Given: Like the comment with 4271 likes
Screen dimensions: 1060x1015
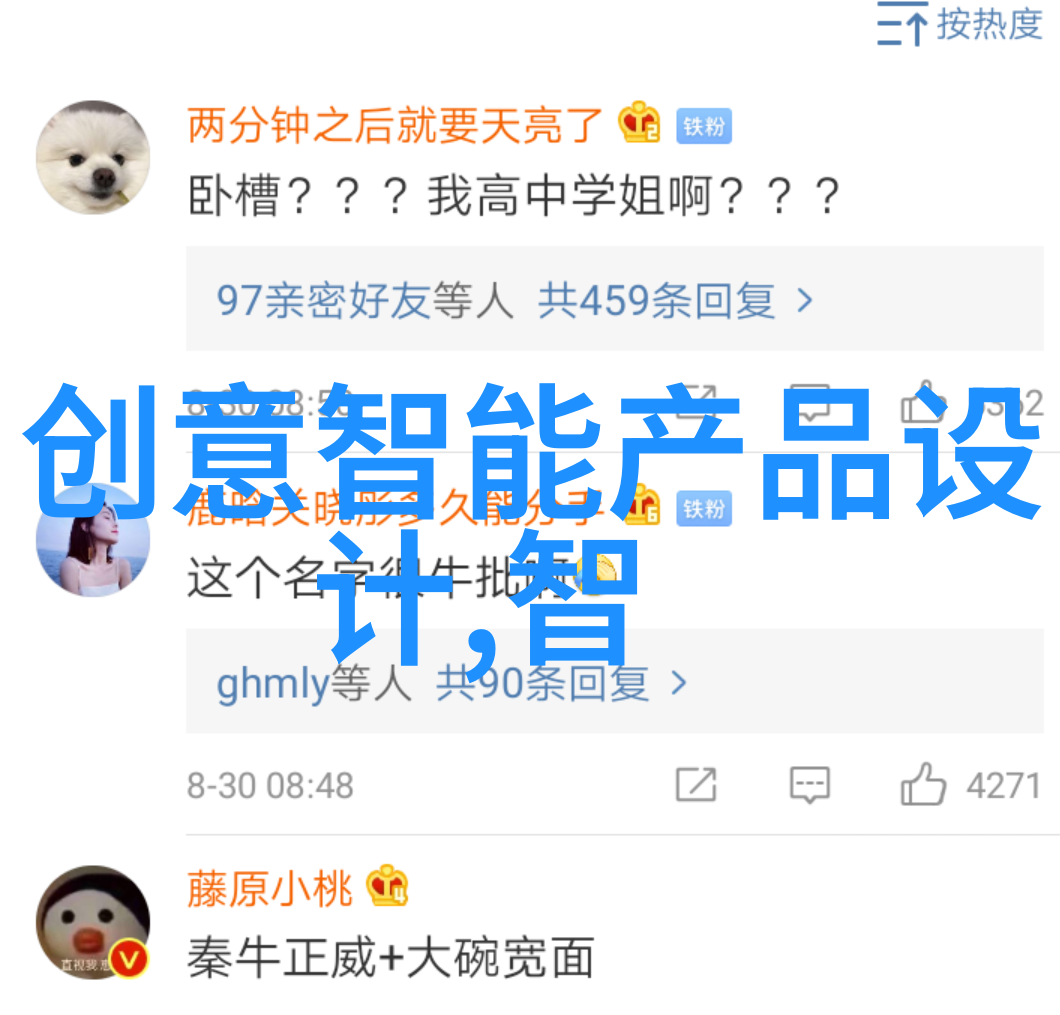Looking at the screenshot, I should (x=924, y=785).
